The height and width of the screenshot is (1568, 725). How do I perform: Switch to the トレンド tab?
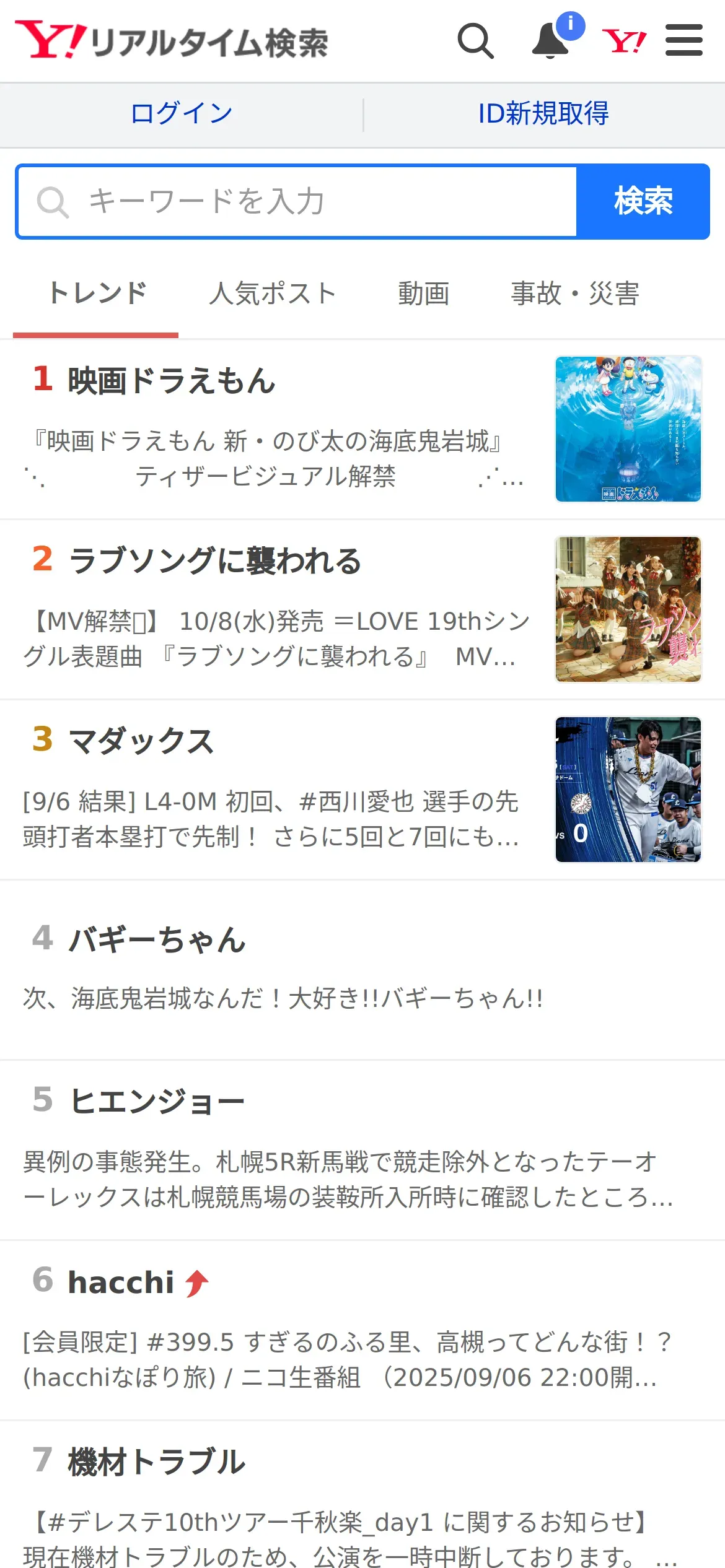(96, 294)
